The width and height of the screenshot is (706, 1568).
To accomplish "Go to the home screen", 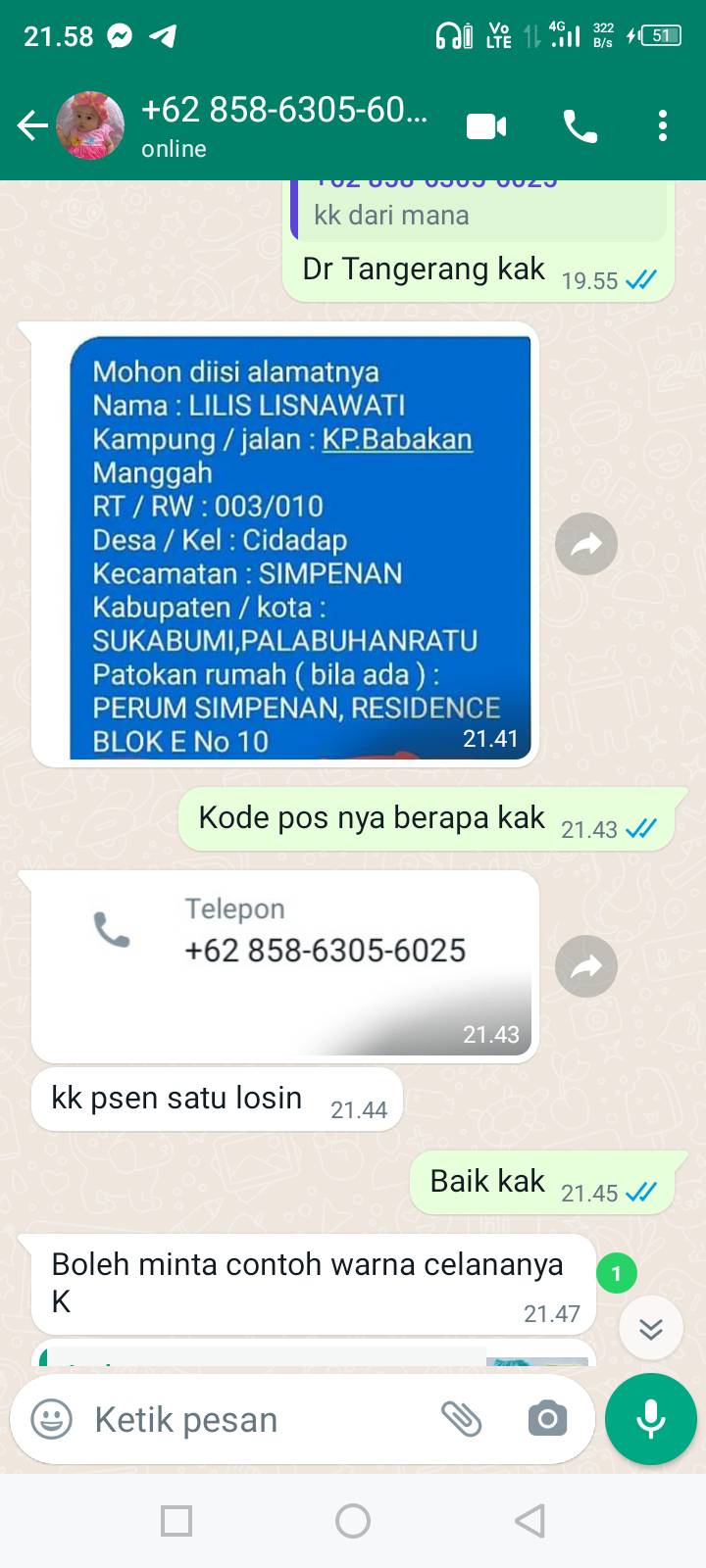I will pyautogui.click(x=353, y=1521).
